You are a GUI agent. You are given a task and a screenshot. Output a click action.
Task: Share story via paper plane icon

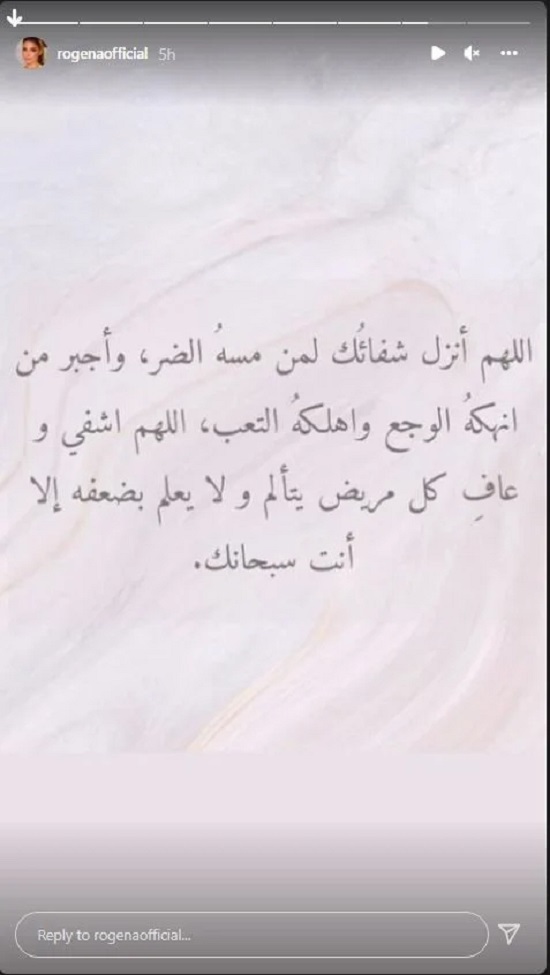[509, 933]
